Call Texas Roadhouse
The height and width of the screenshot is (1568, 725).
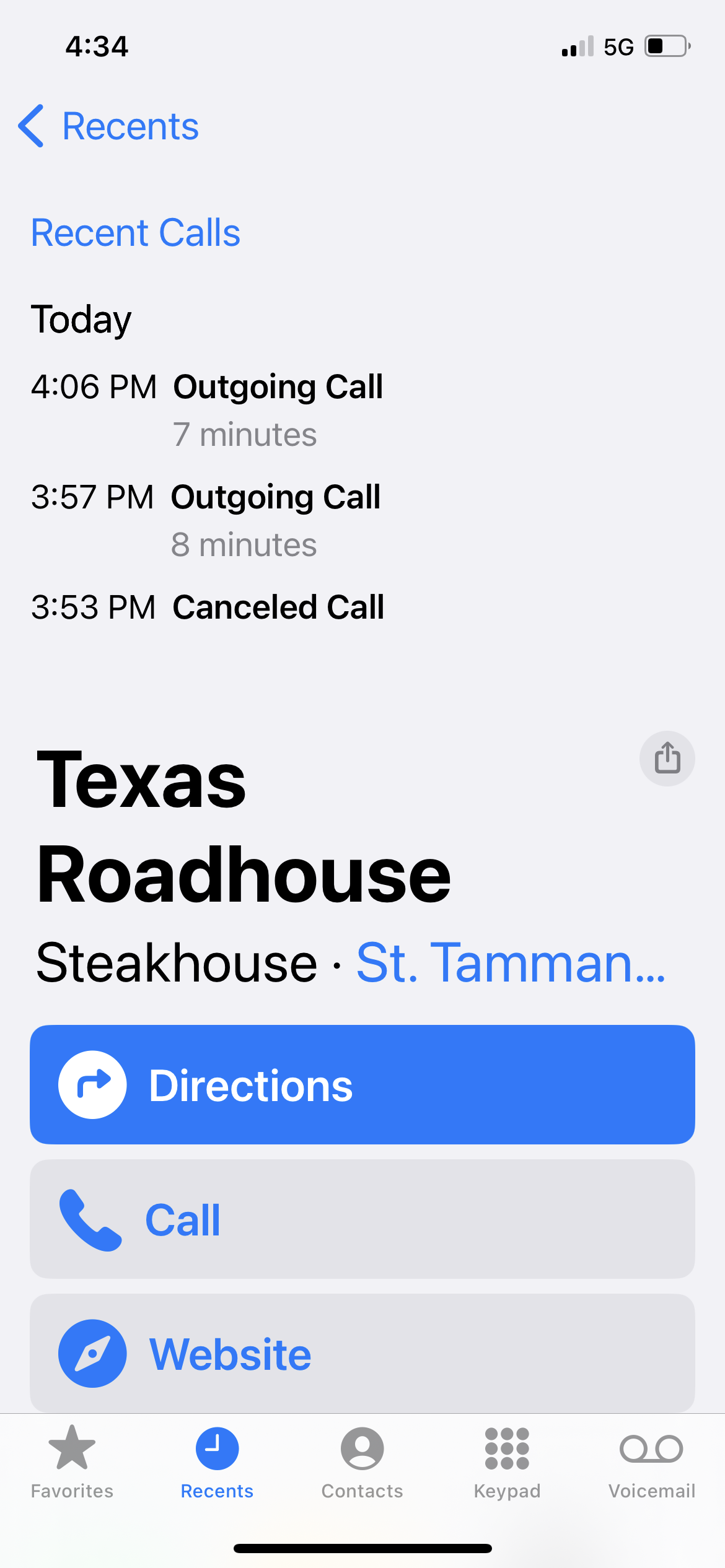point(362,1219)
